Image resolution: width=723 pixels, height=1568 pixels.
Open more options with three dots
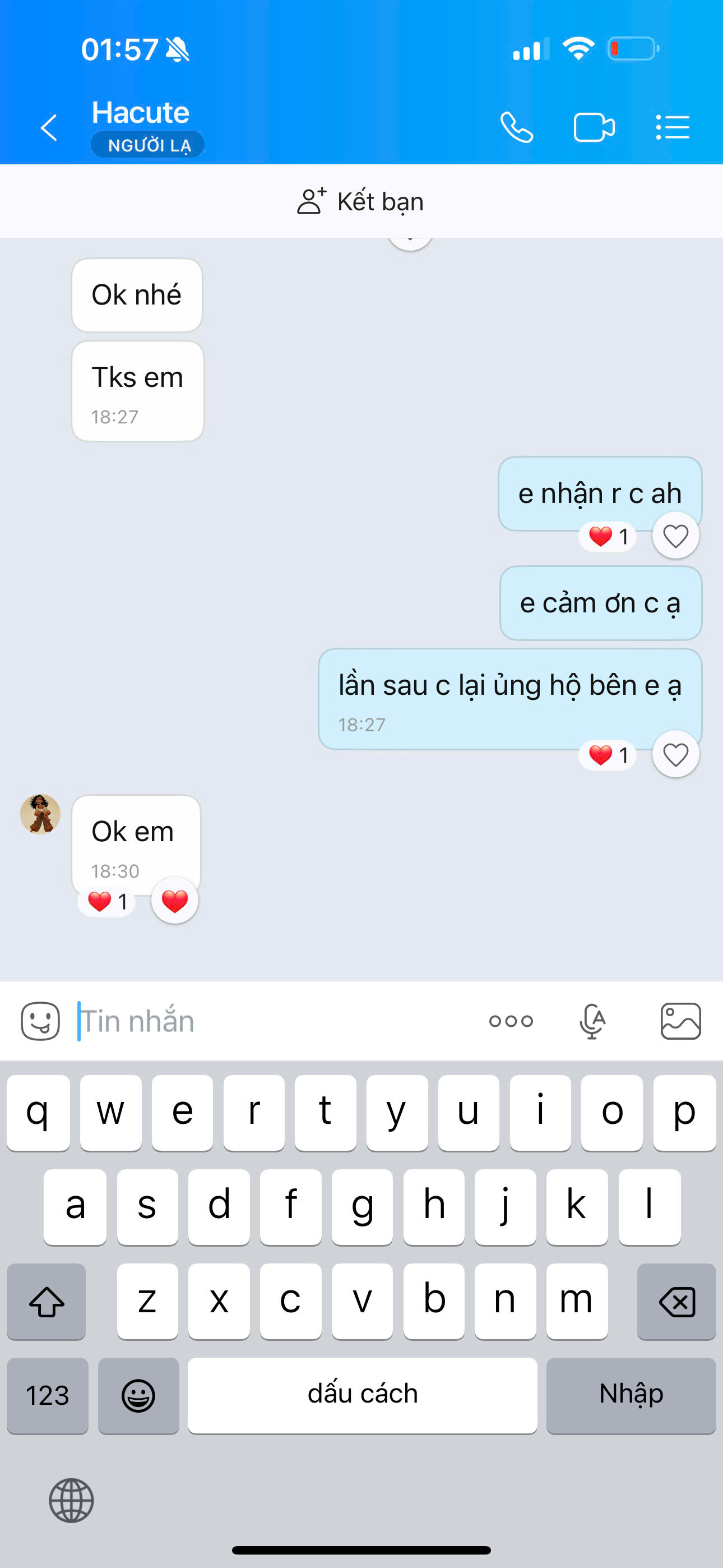[x=511, y=1021]
